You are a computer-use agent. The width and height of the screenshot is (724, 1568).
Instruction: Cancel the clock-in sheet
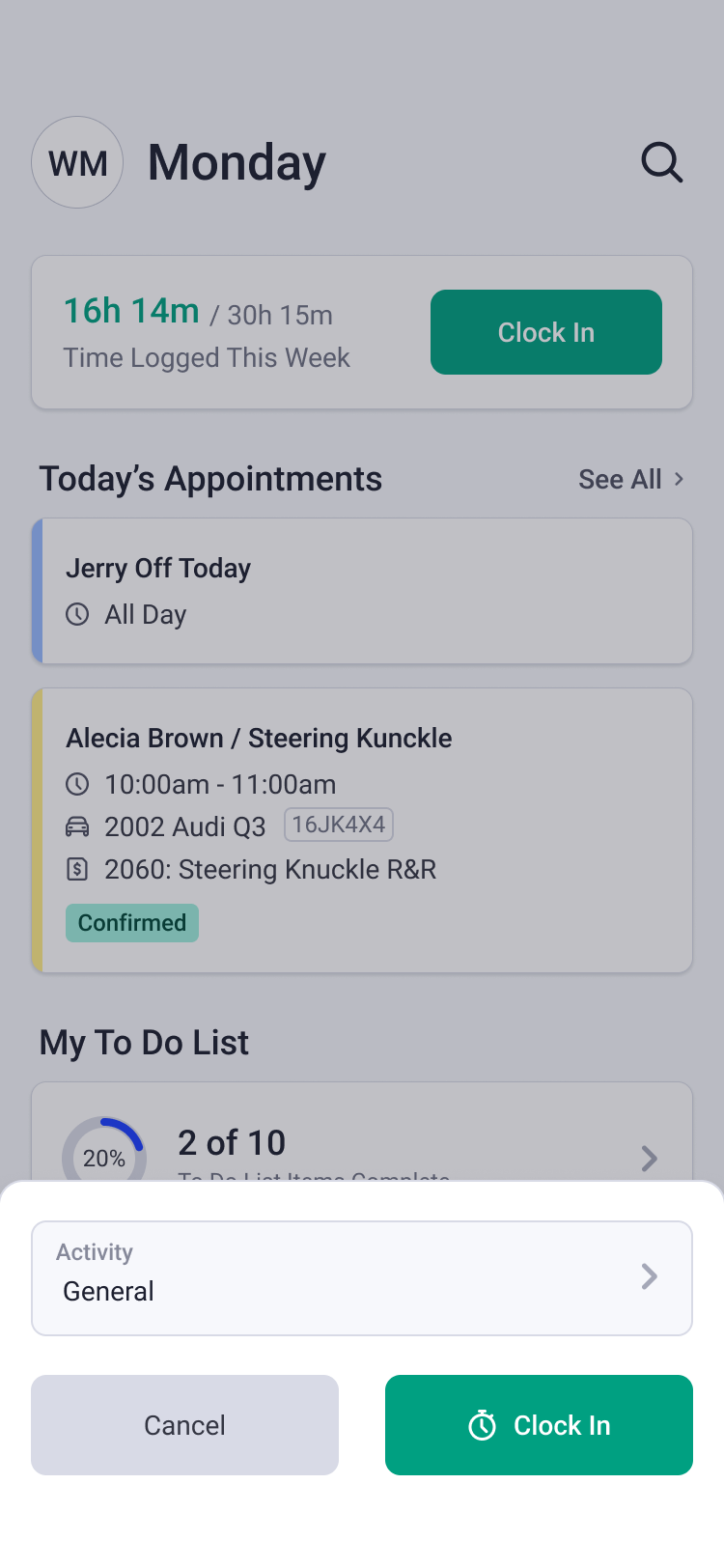(x=184, y=1425)
